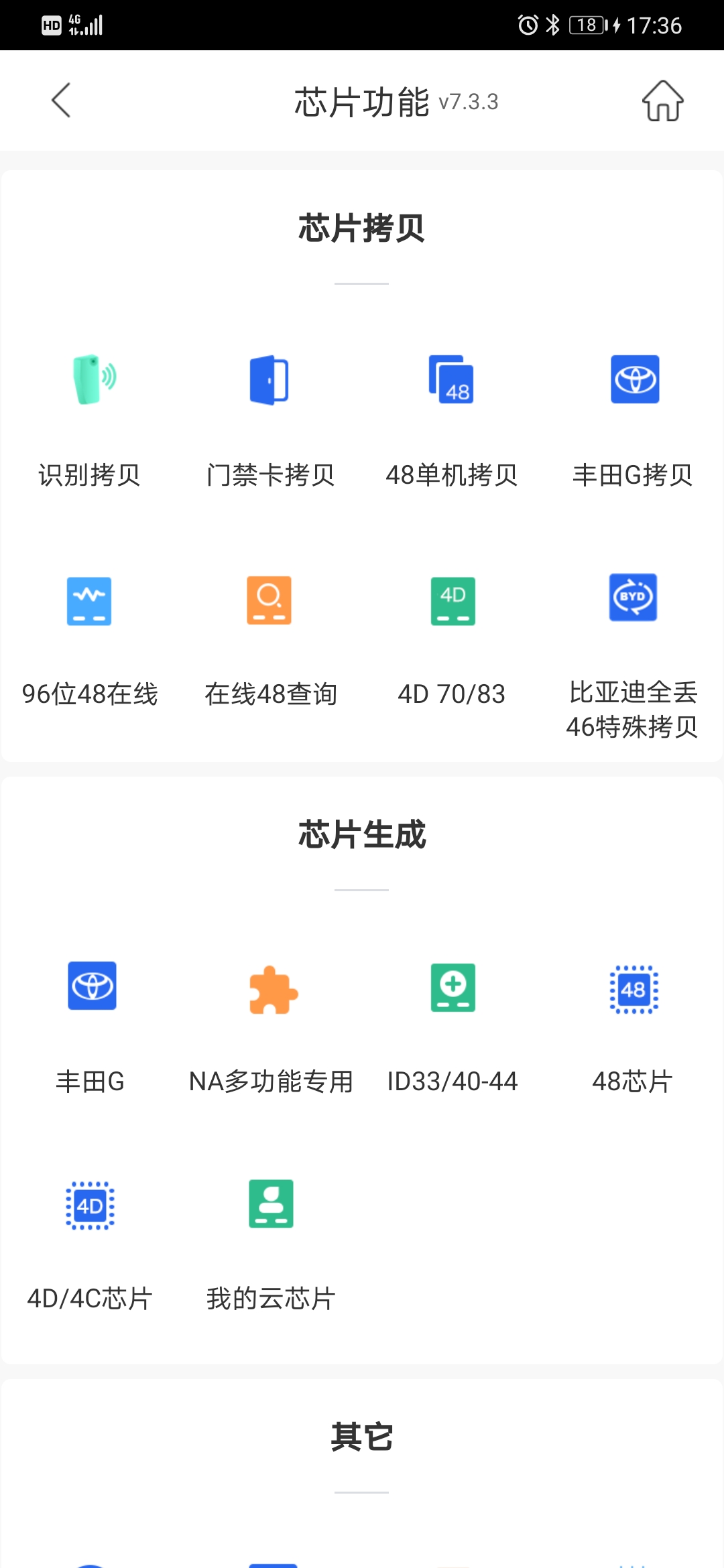Image resolution: width=724 pixels, height=1568 pixels.
Task: Open 比亚迪全丢46特殊拷贝 BYD special copy
Action: click(633, 637)
